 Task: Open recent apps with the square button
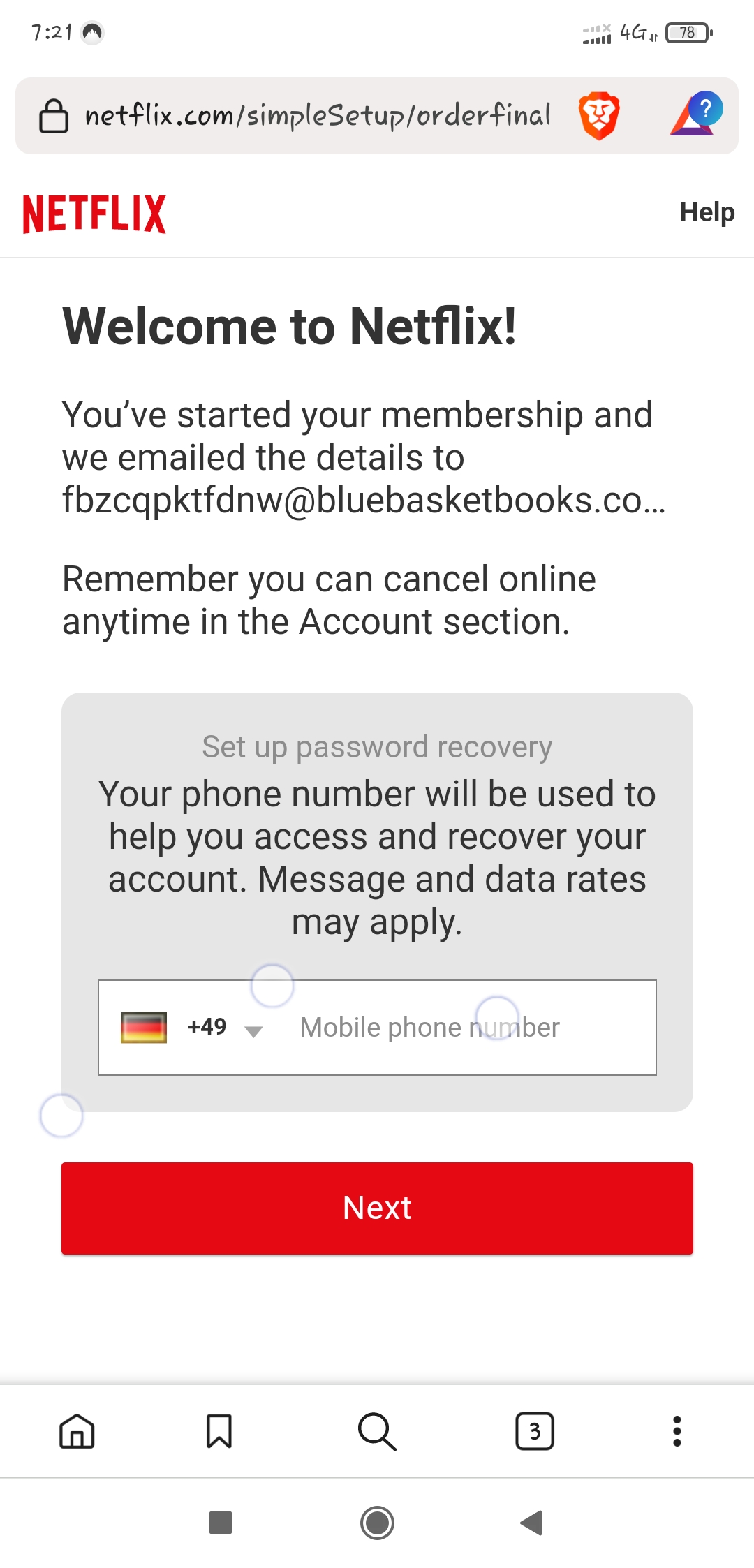point(221,1523)
